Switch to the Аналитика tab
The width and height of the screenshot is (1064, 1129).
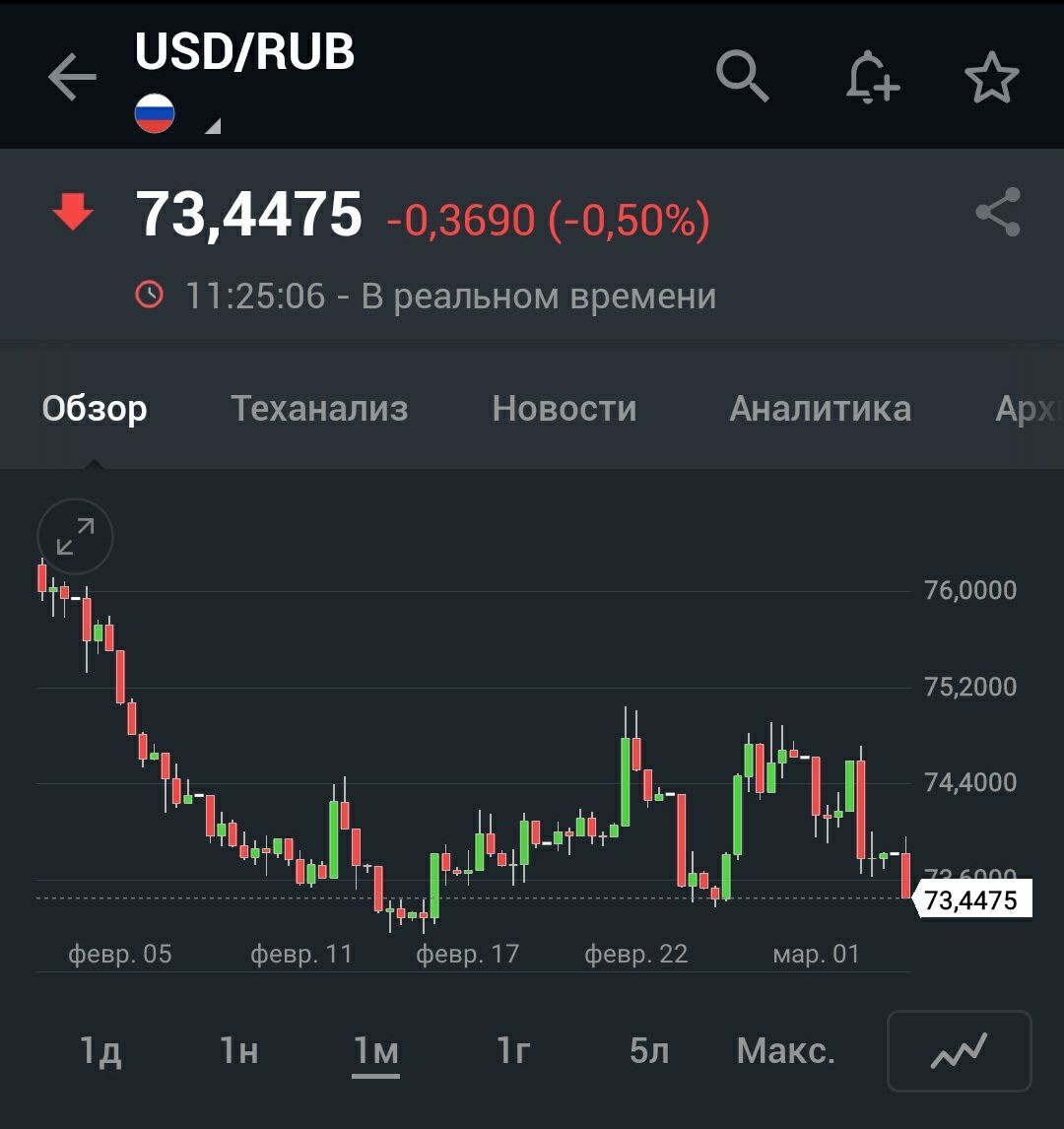820,408
